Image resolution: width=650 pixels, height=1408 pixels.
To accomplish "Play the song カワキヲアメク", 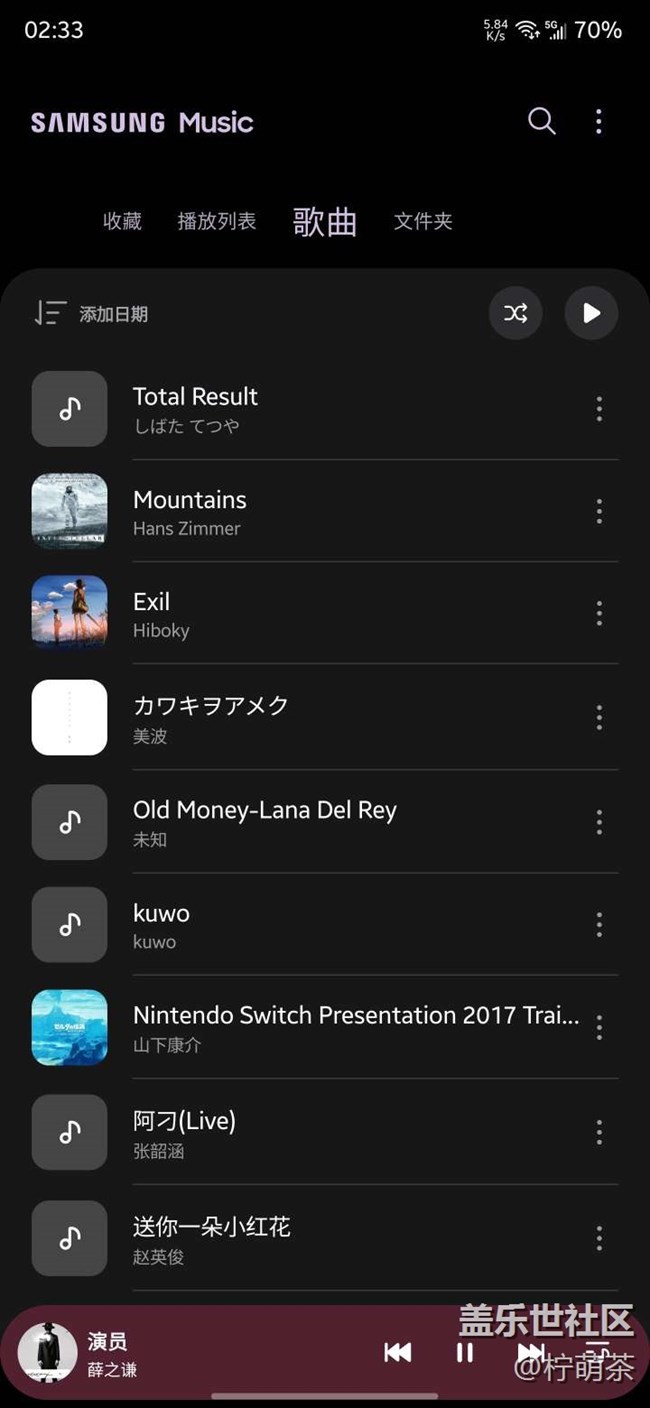I will tap(300, 718).
